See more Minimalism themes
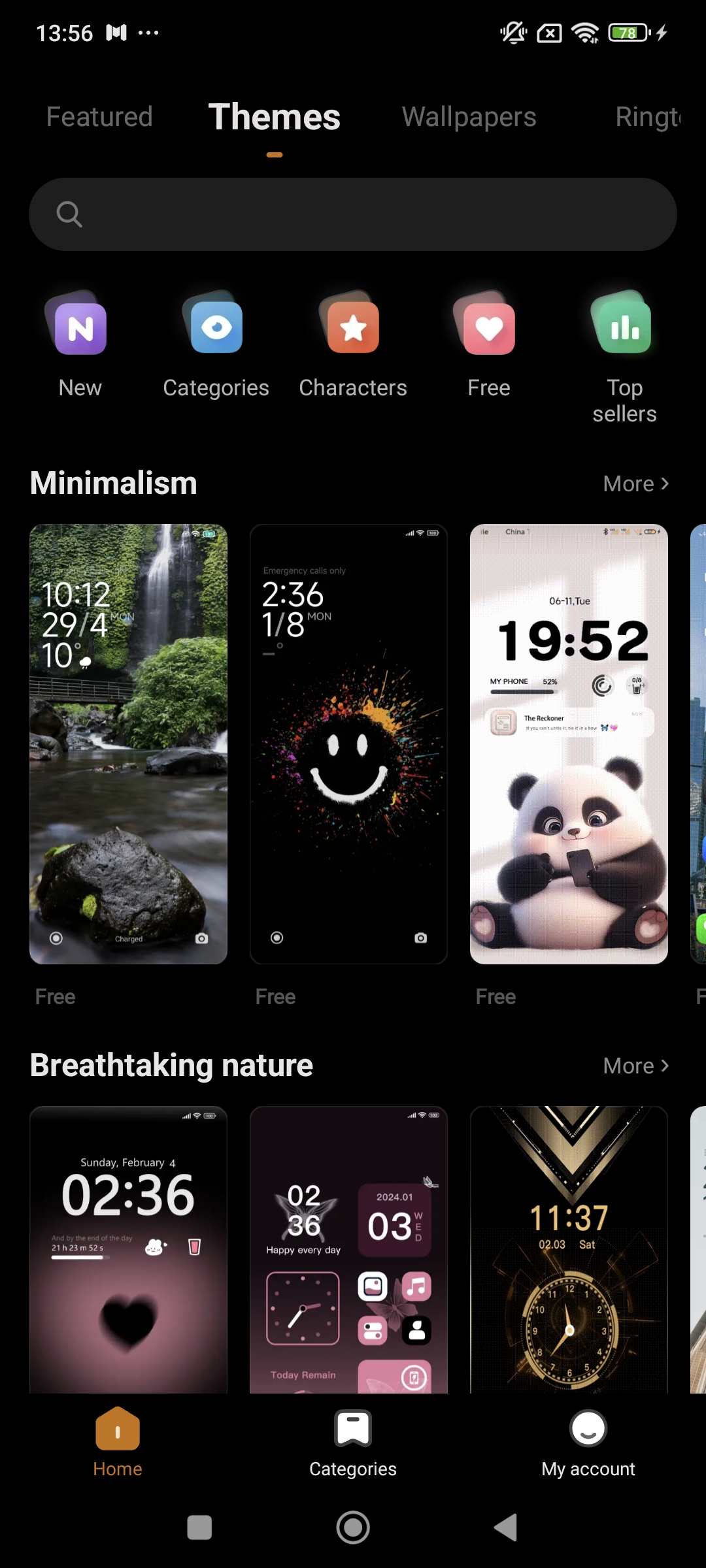Image resolution: width=706 pixels, height=1568 pixels. (635, 483)
